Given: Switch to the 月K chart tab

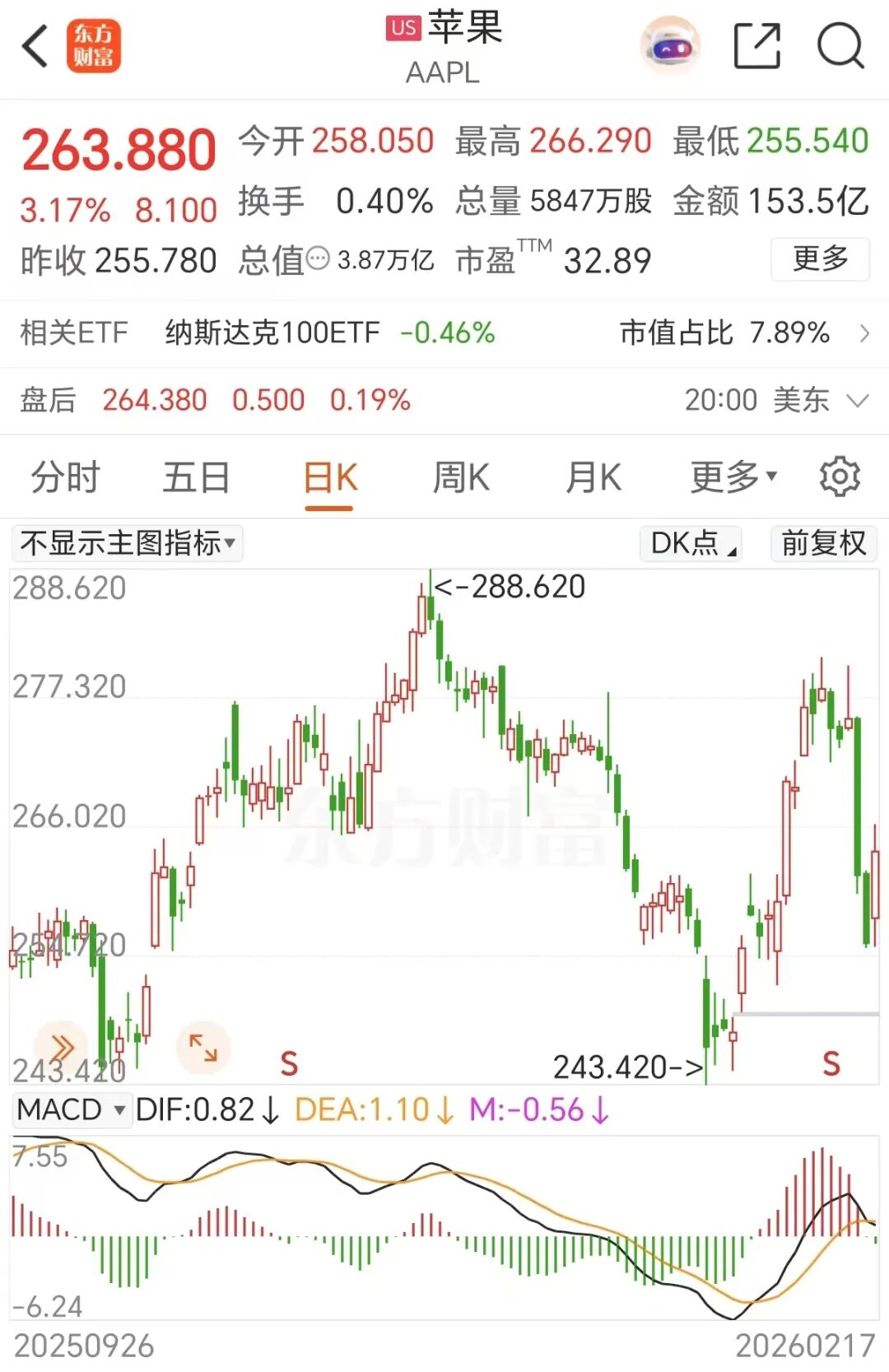Looking at the screenshot, I should tap(593, 477).
